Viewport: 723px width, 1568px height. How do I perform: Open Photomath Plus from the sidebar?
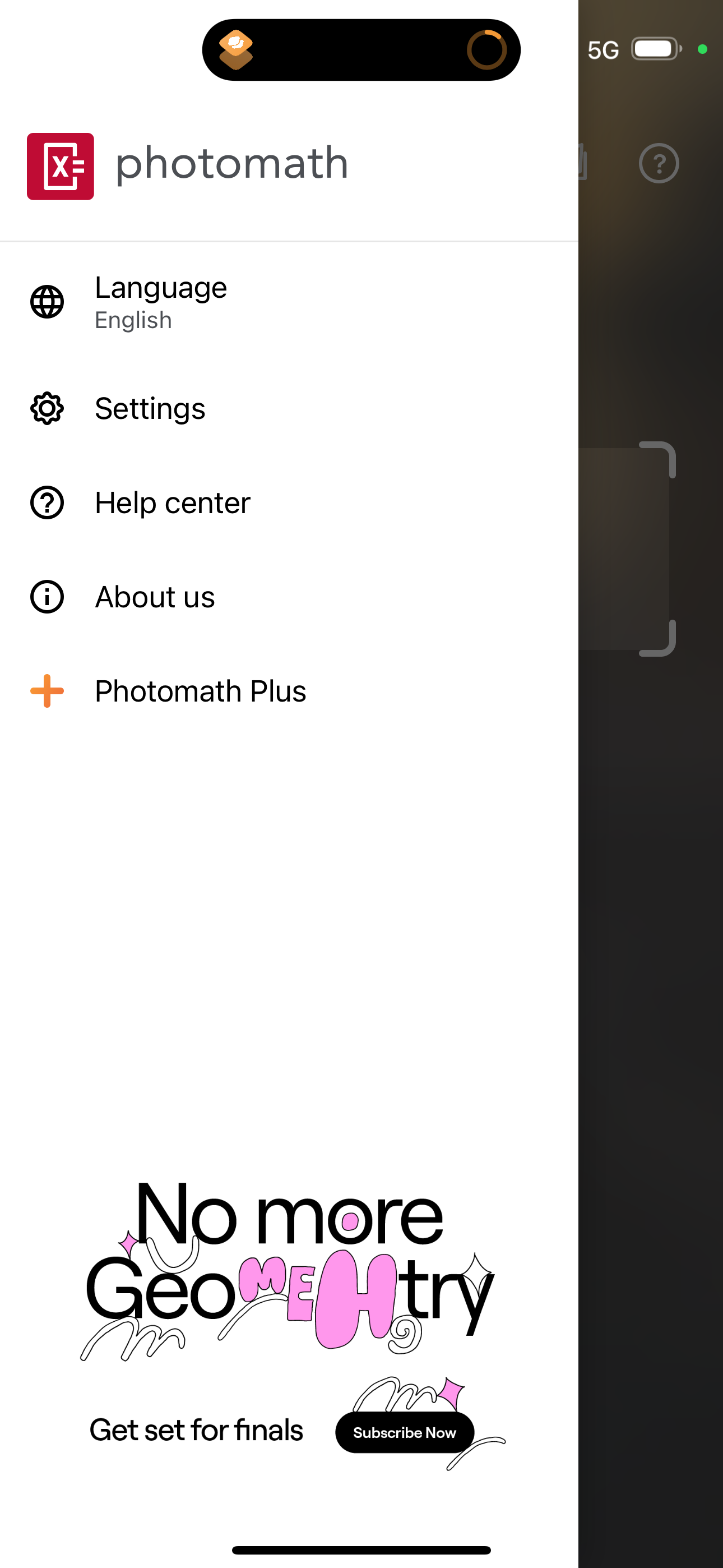201,690
